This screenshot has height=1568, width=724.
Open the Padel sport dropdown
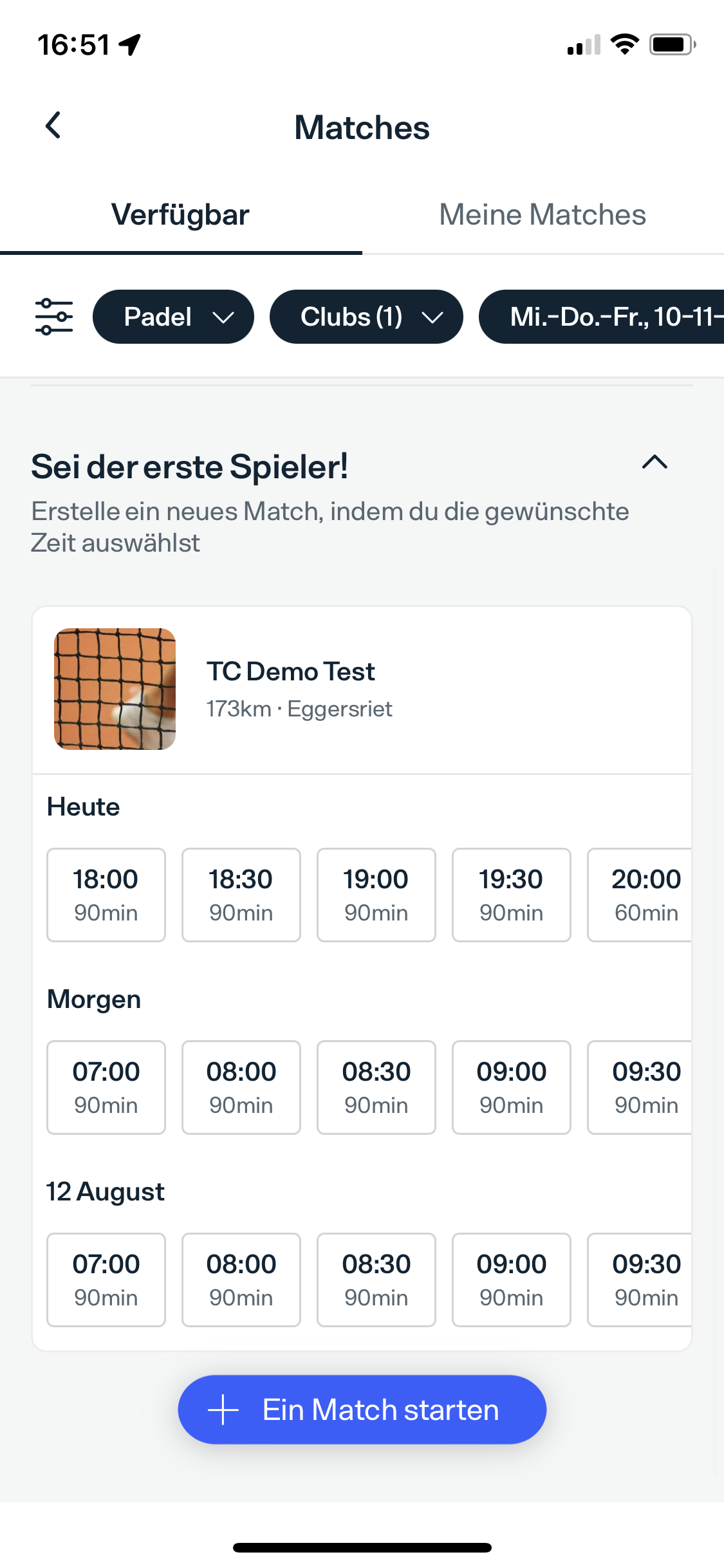click(x=173, y=317)
